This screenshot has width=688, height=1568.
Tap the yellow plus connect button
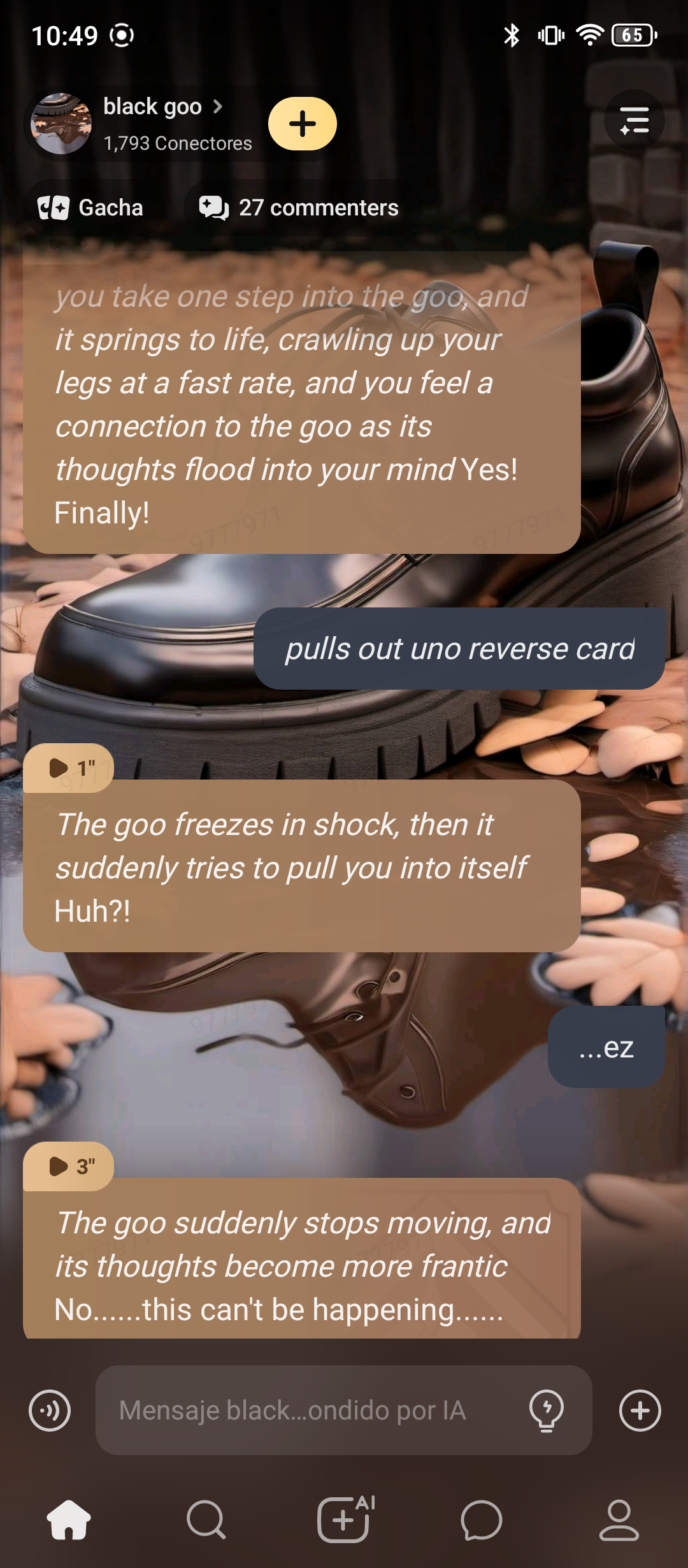303,124
